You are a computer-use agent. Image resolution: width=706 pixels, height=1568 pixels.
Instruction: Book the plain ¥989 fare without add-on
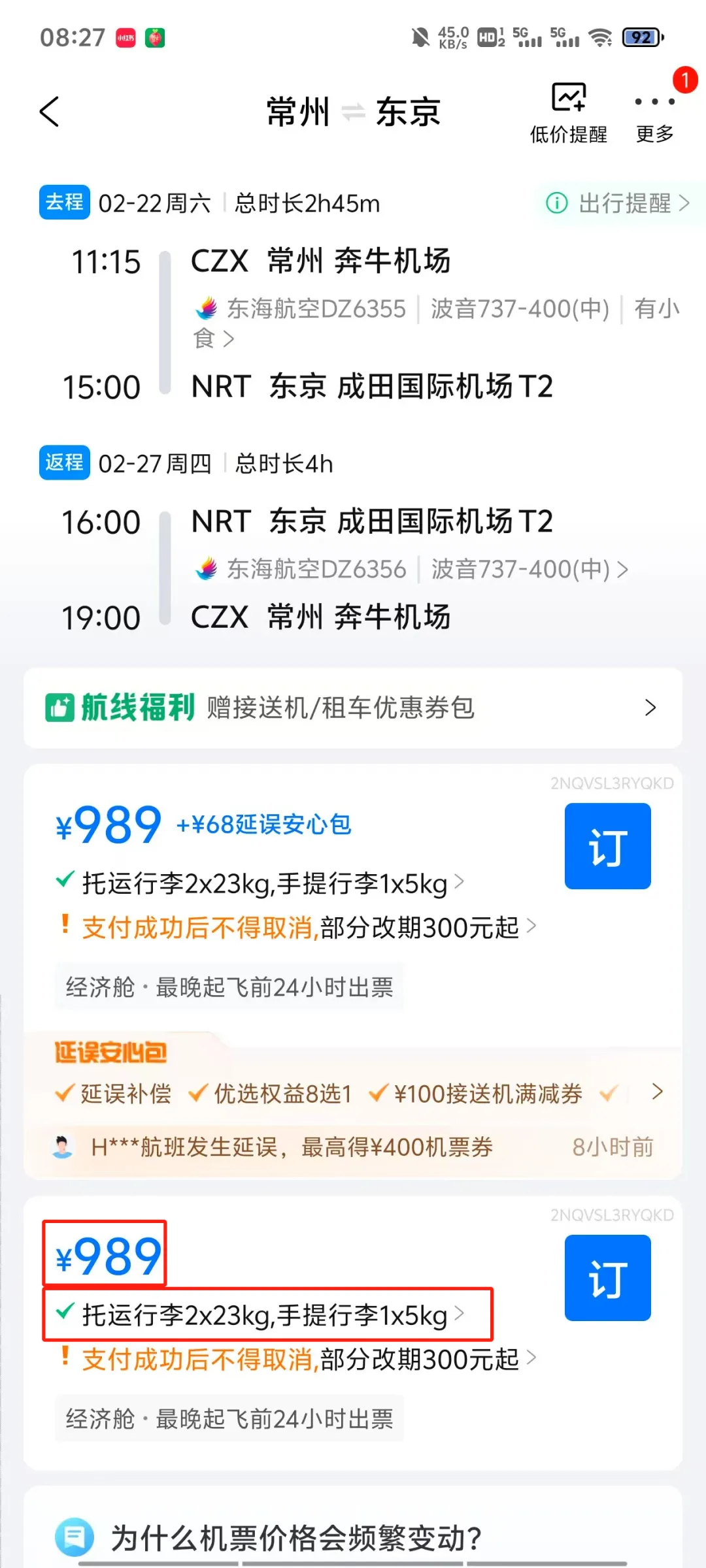tap(607, 1277)
